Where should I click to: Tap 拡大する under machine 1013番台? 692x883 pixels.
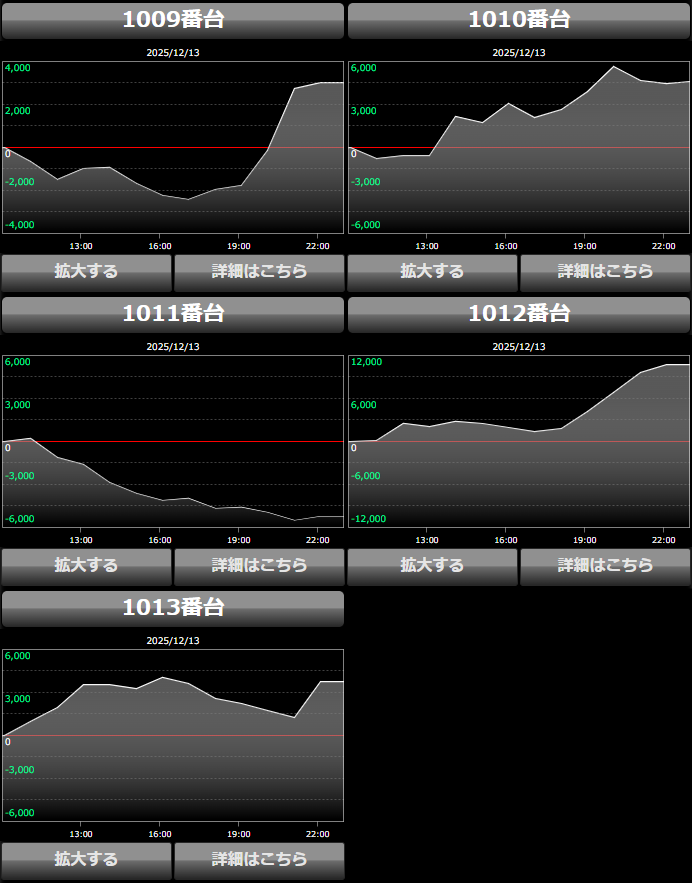pyautogui.click(x=86, y=859)
